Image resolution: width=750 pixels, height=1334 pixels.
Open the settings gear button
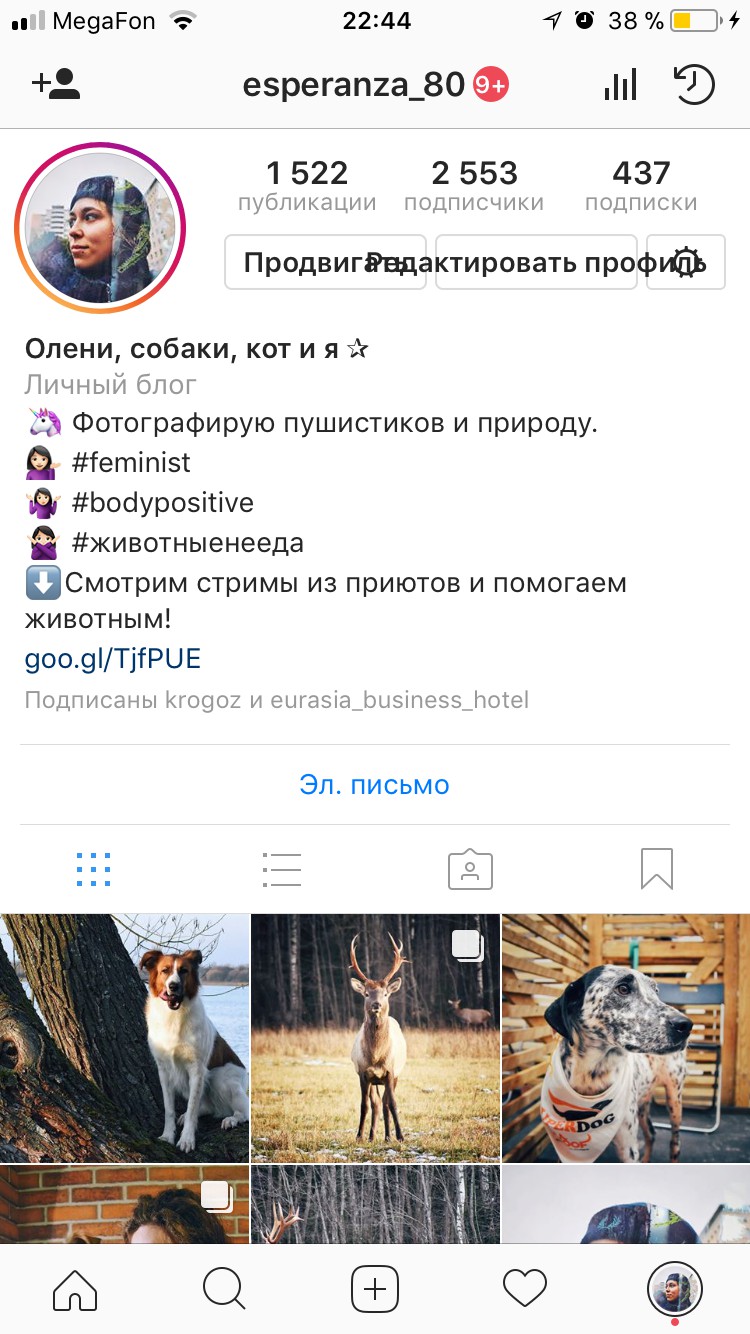point(686,262)
